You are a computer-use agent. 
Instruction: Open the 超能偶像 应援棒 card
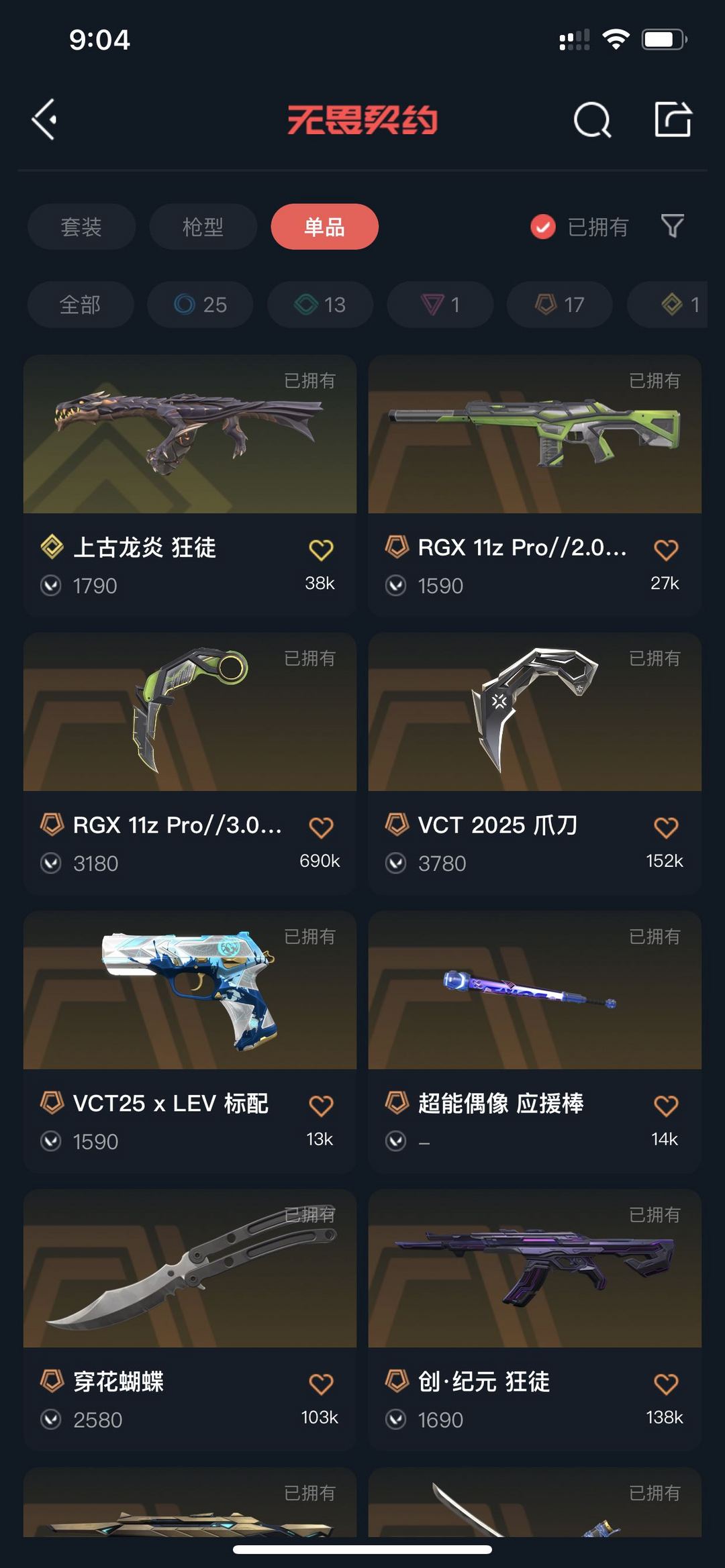pyautogui.click(x=534, y=991)
